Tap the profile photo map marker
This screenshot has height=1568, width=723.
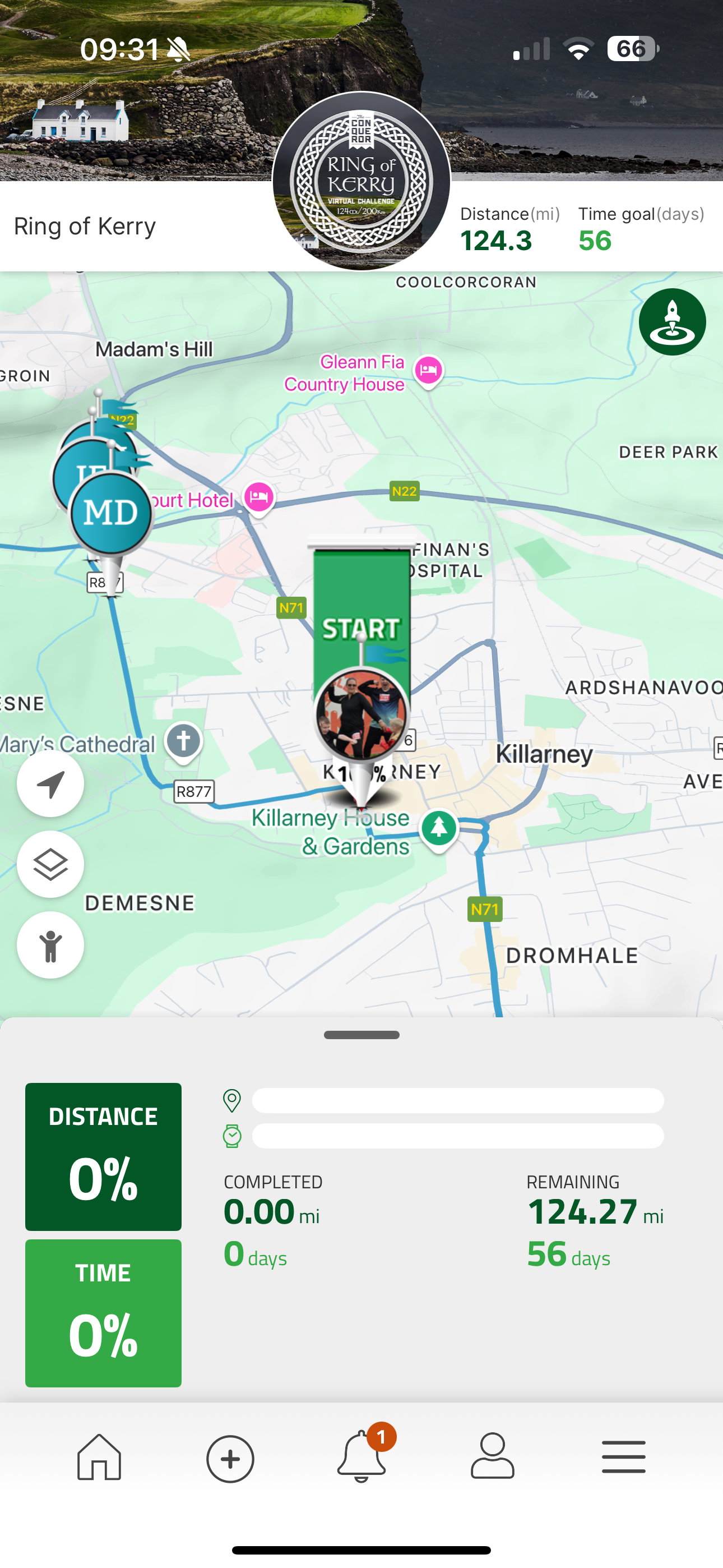click(361, 714)
